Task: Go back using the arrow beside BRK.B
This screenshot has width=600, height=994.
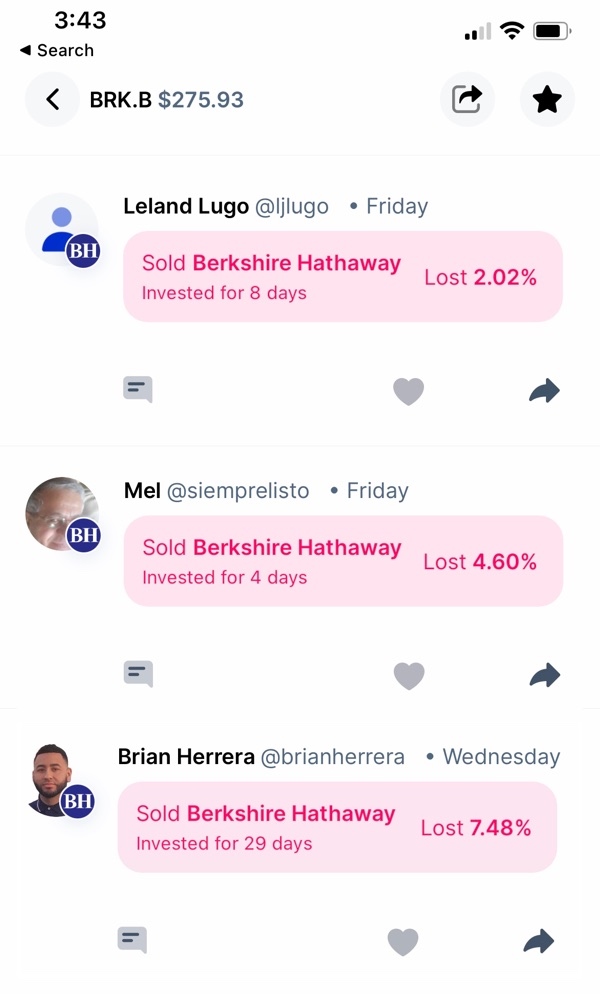Action: 52,100
